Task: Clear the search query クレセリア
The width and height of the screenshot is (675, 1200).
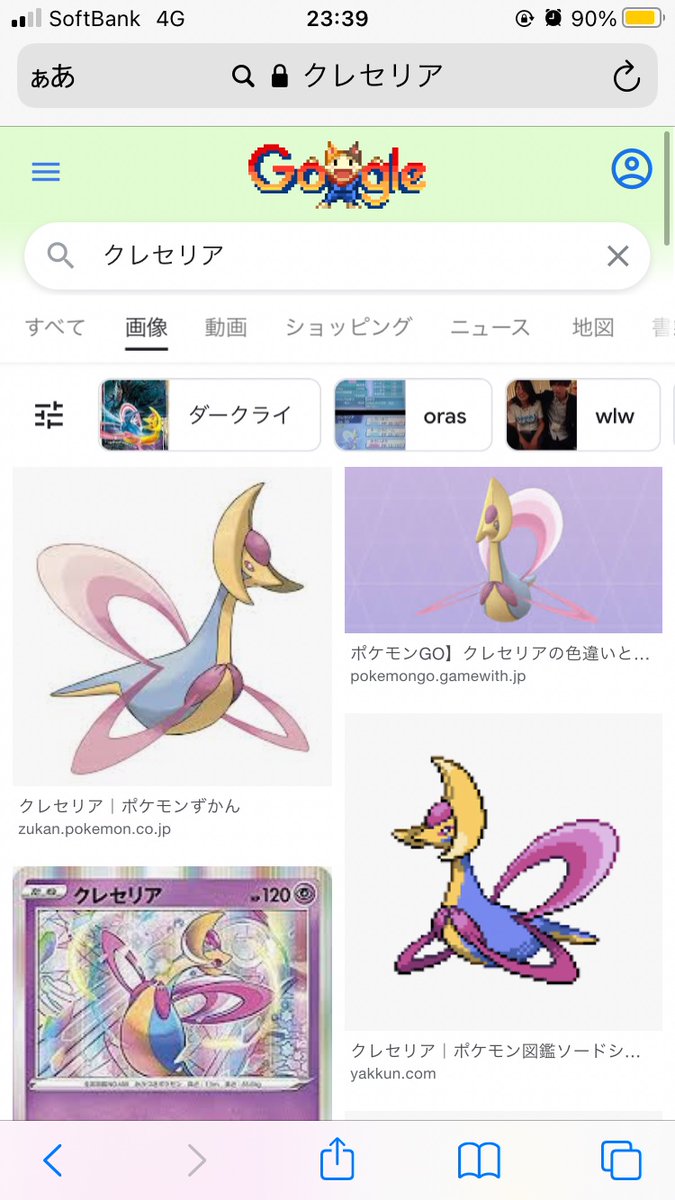Action: [618, 256]
